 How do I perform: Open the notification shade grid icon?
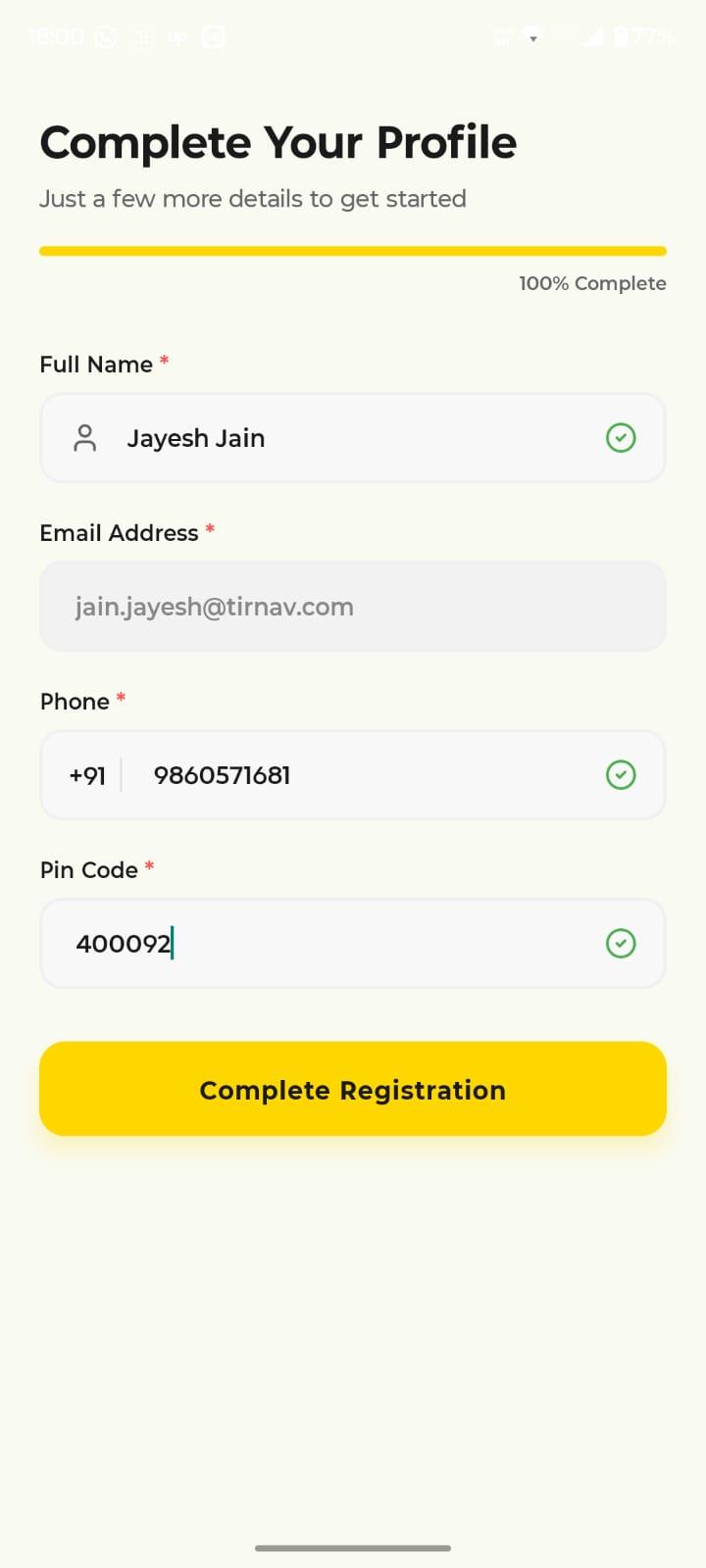[x=141, y=36]
